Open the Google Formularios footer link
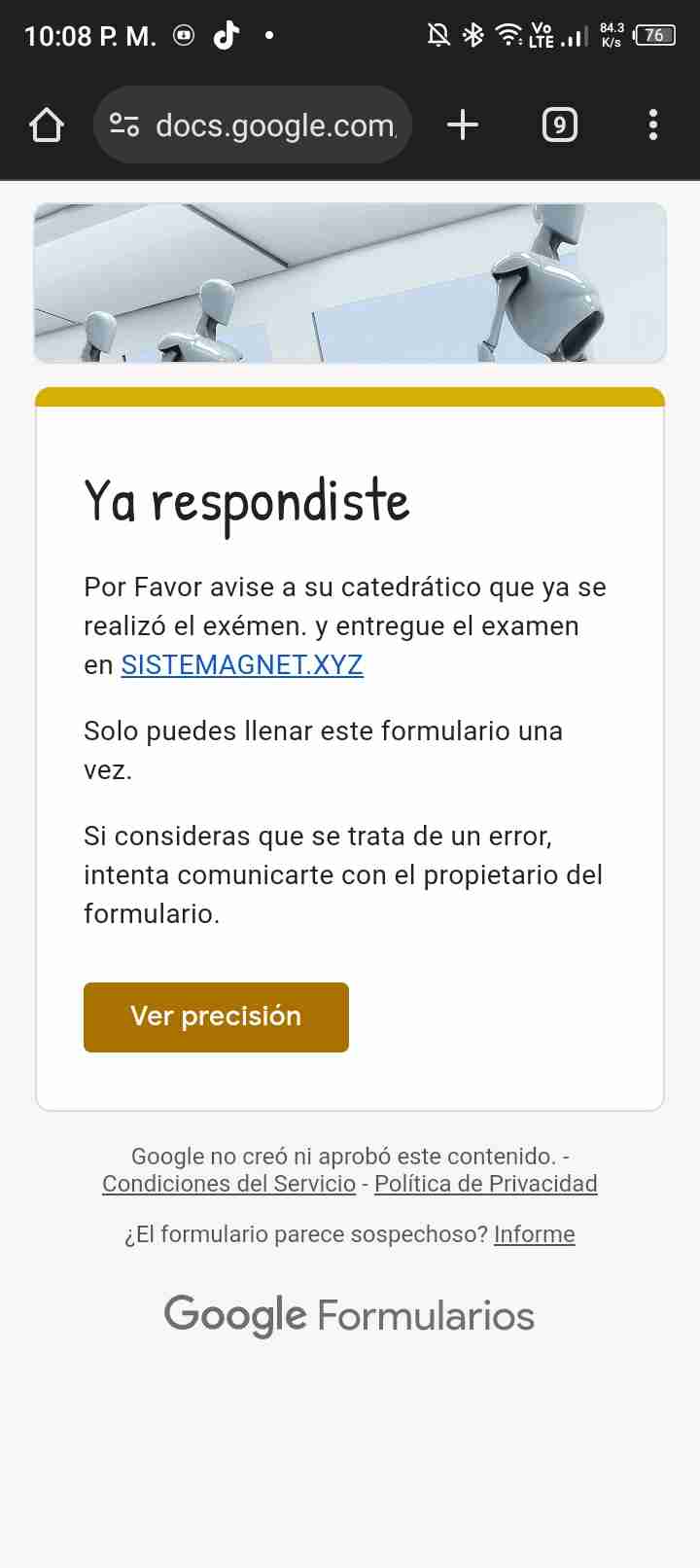This screenshot has height=1568, width=700. pyautogui.click(x=349, y=1315)
